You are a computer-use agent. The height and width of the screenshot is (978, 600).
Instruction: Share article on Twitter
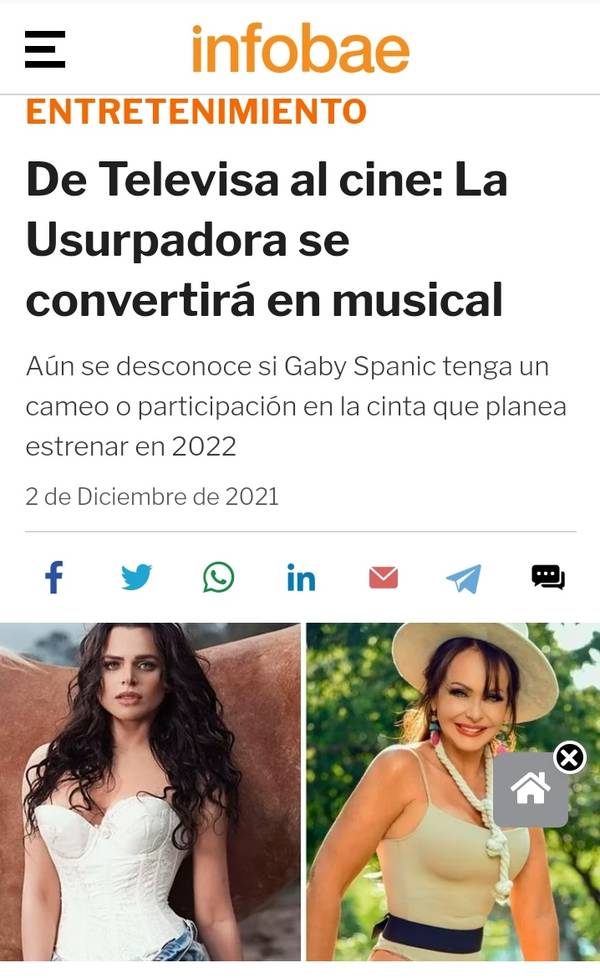click(x=137, y=577)
